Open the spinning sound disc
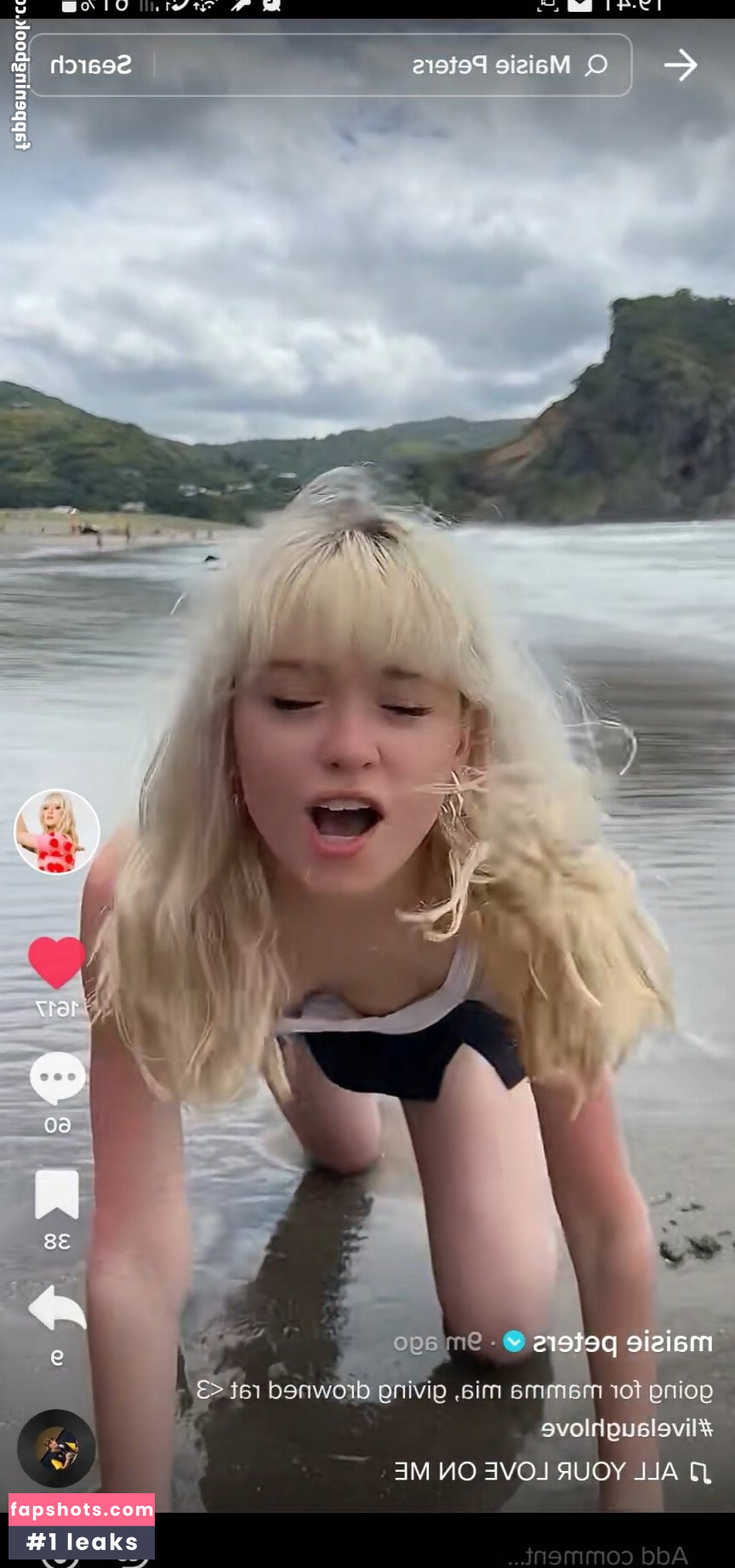Screen dimensions: 735x1568 pos(57,1448)
